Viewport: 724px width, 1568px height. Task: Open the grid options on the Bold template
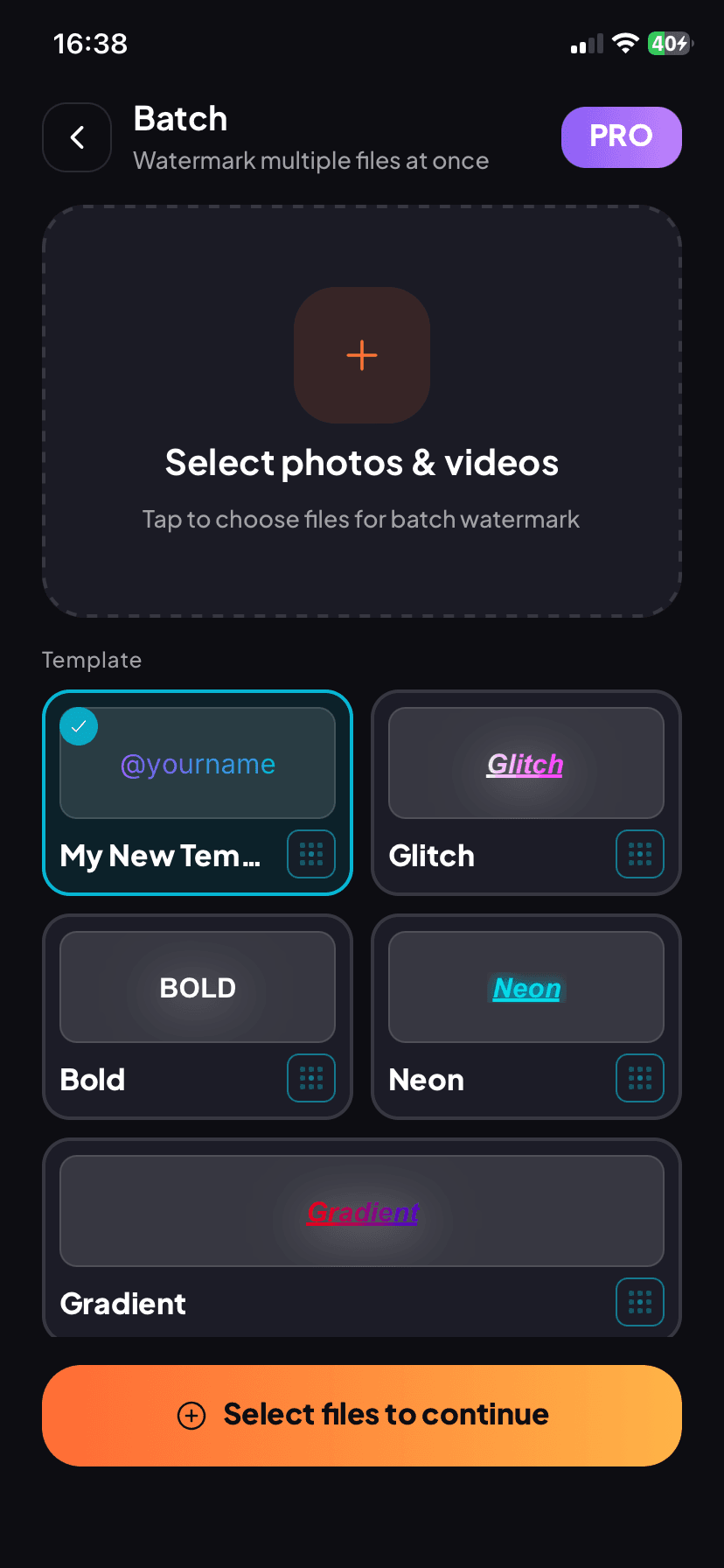click(x=310, y=1078)
